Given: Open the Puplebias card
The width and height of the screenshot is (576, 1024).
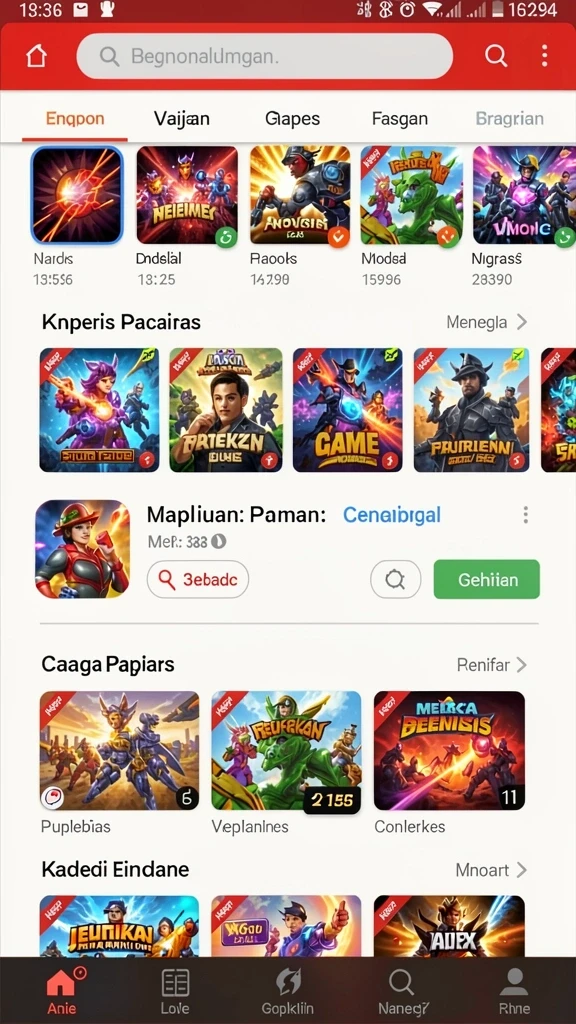Looking at the screenshot, I should 120,750.
